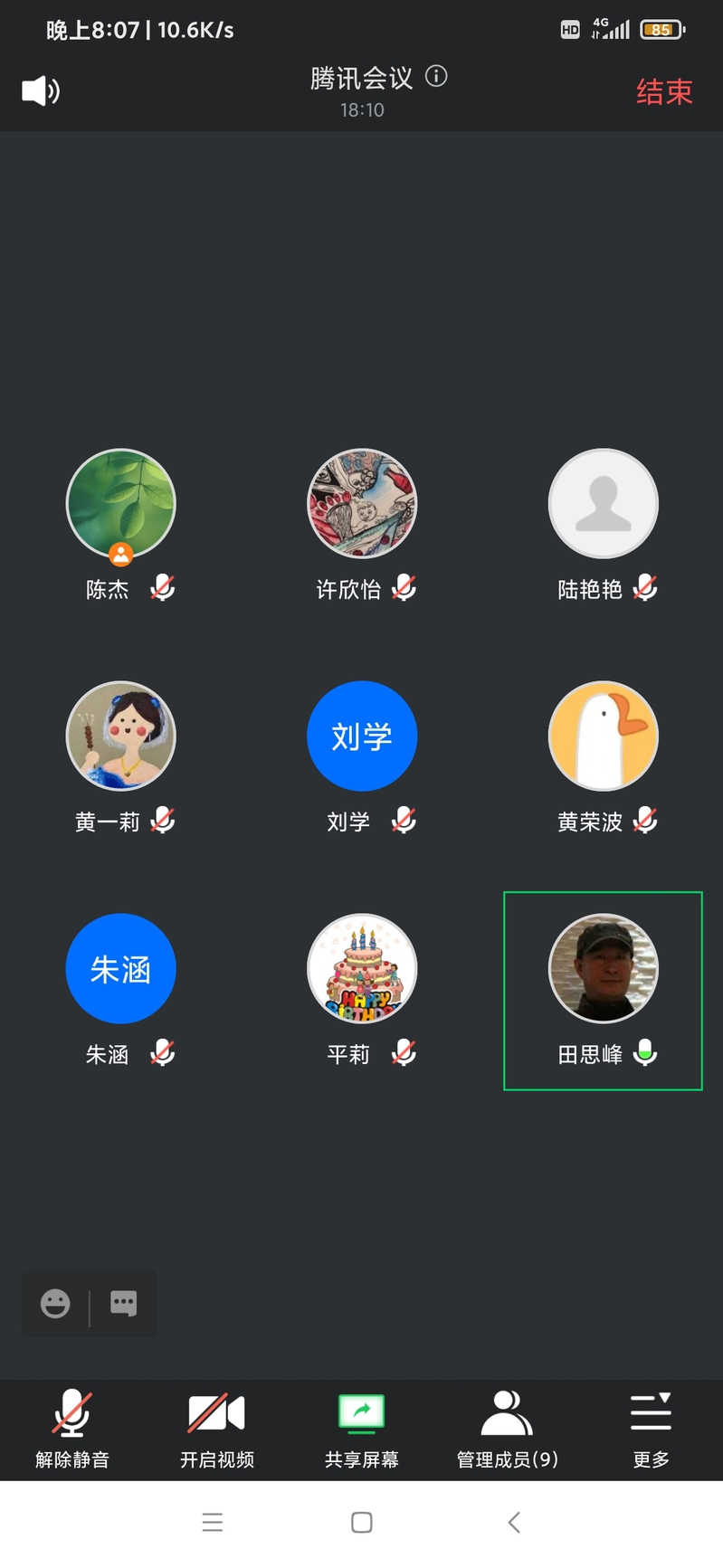The image size is (723, 1568).
Task: Open the 更多 menu
Action: click(651, 1430)
